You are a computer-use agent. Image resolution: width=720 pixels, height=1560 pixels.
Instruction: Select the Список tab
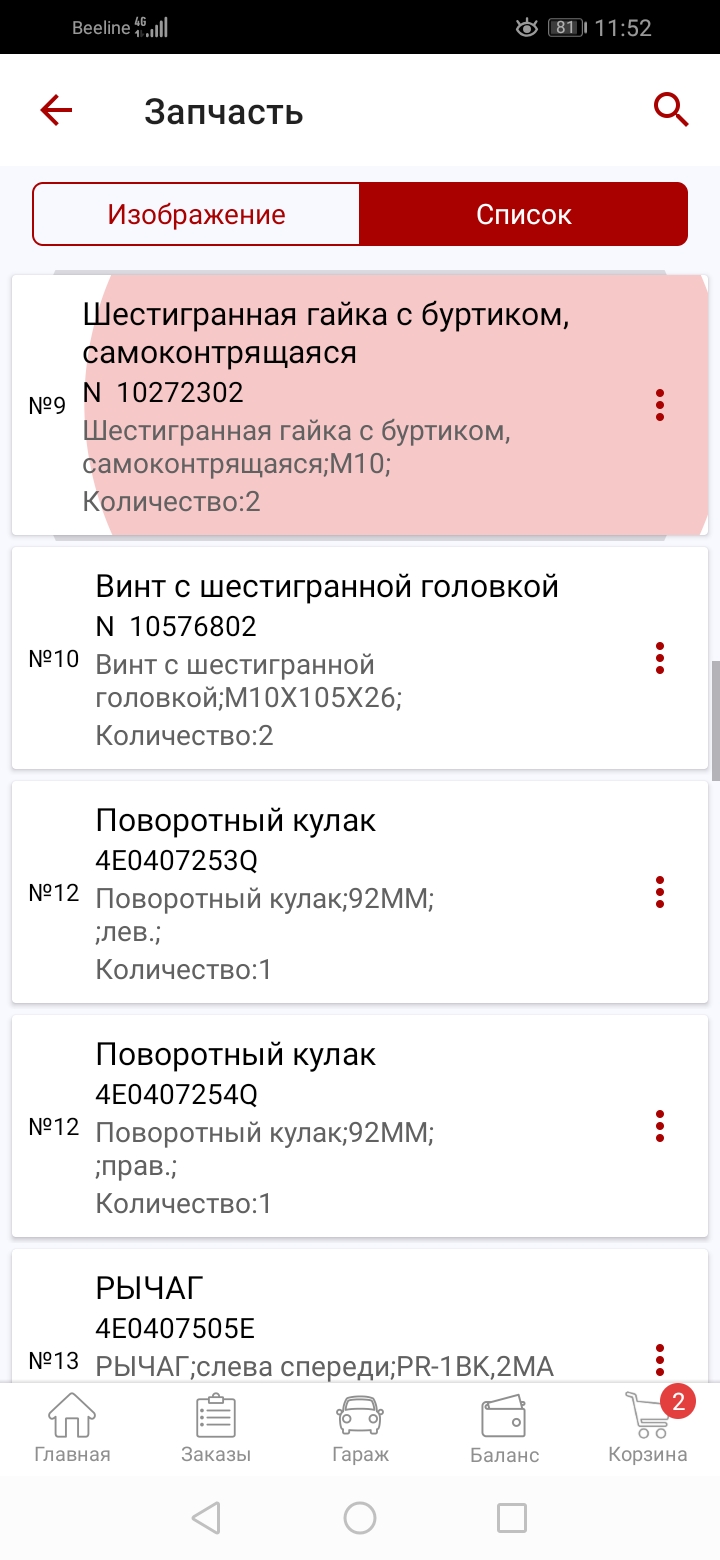[x=523, y=214]
